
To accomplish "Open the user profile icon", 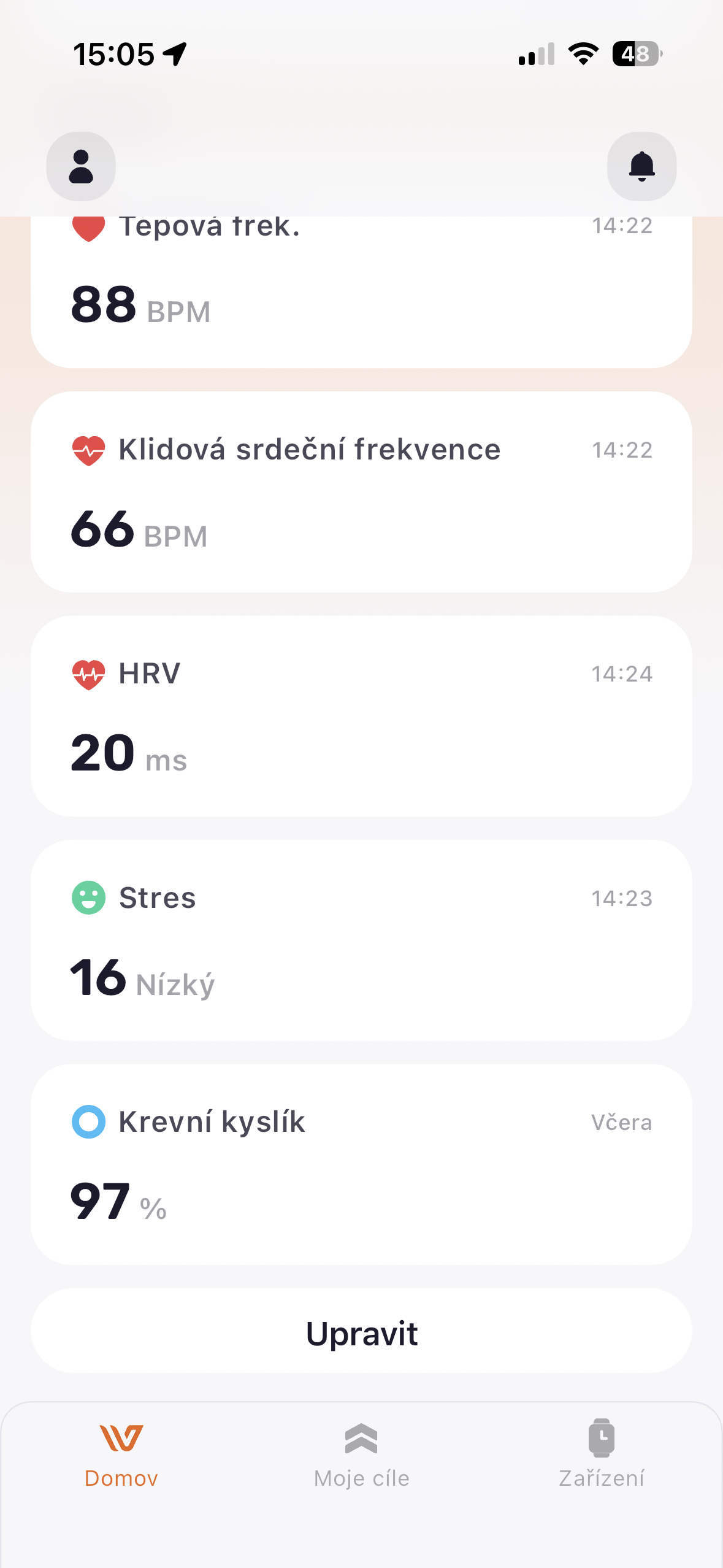I will (x=81, y=166).
